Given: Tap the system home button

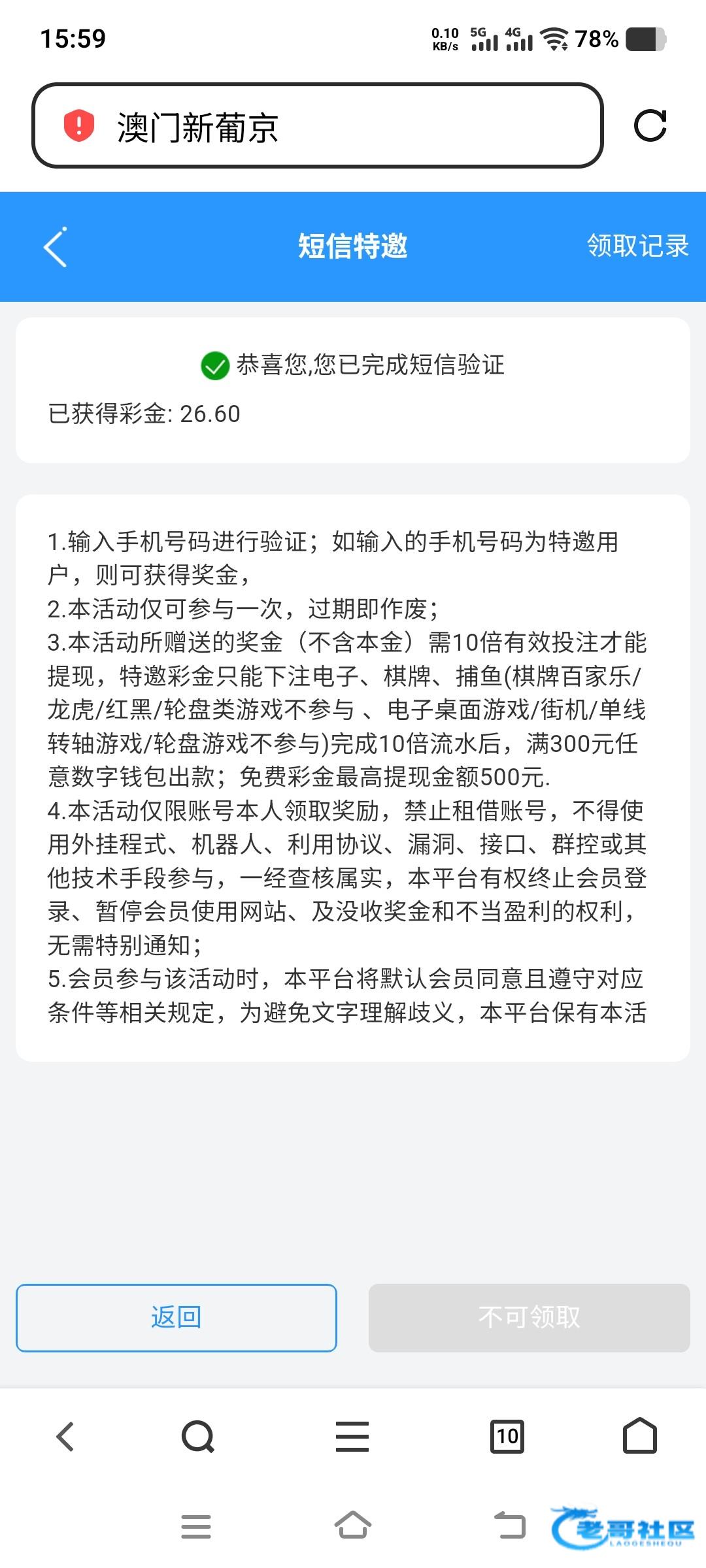Looking at the screenshot, I should point(353,1526).
